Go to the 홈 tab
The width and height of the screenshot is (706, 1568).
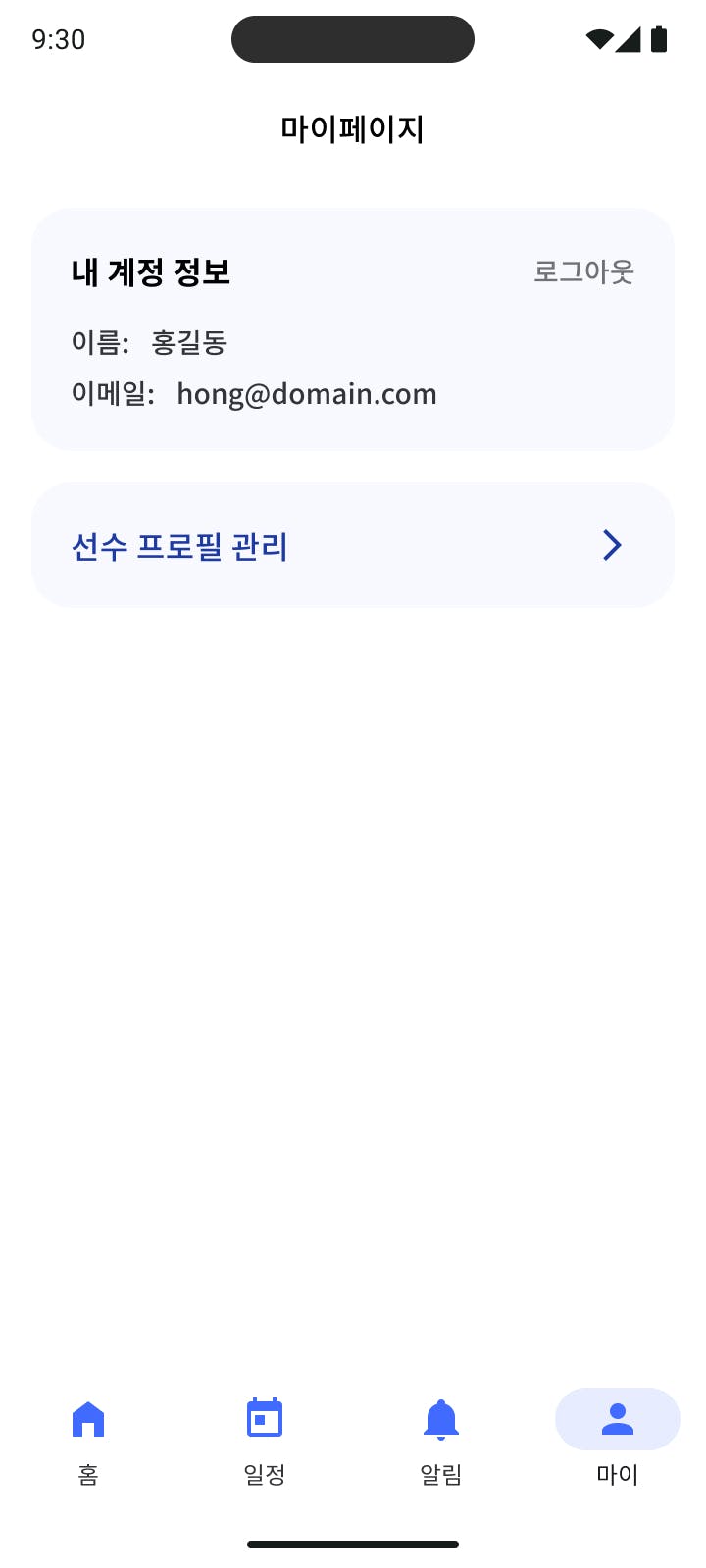(88, 1438)
